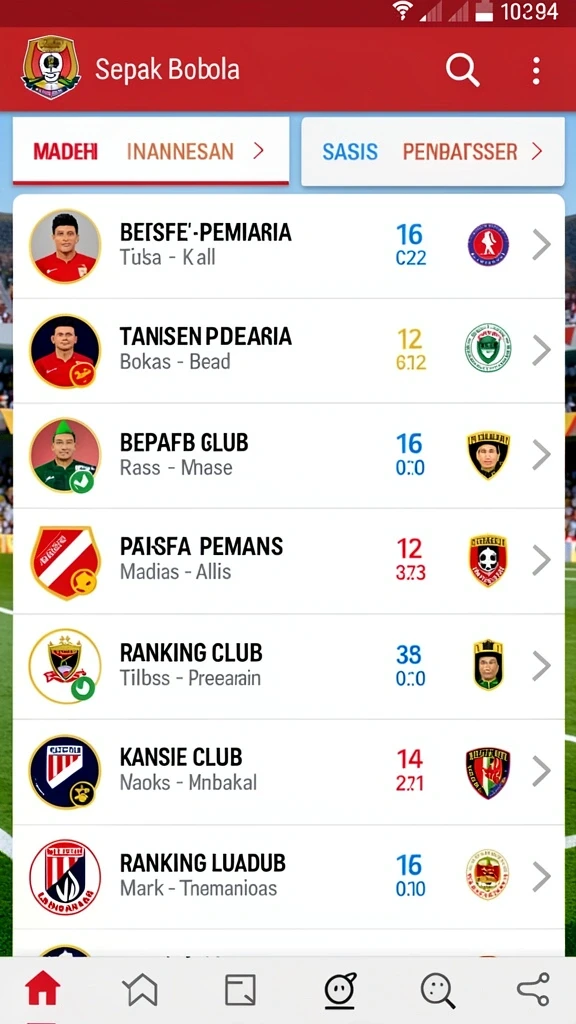Open the PAISFA PEMANS row
Image resolution: width=576 pixels, height=1024 pixels.
(289, 561)
